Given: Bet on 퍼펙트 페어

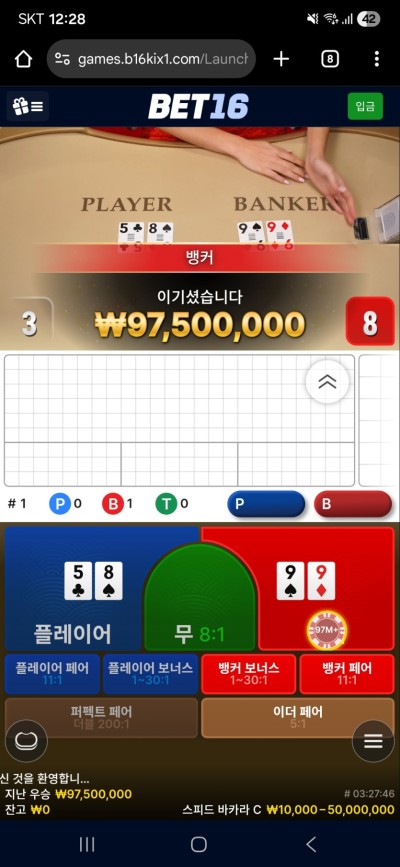Looking at the screenshot, I should 101,717.
